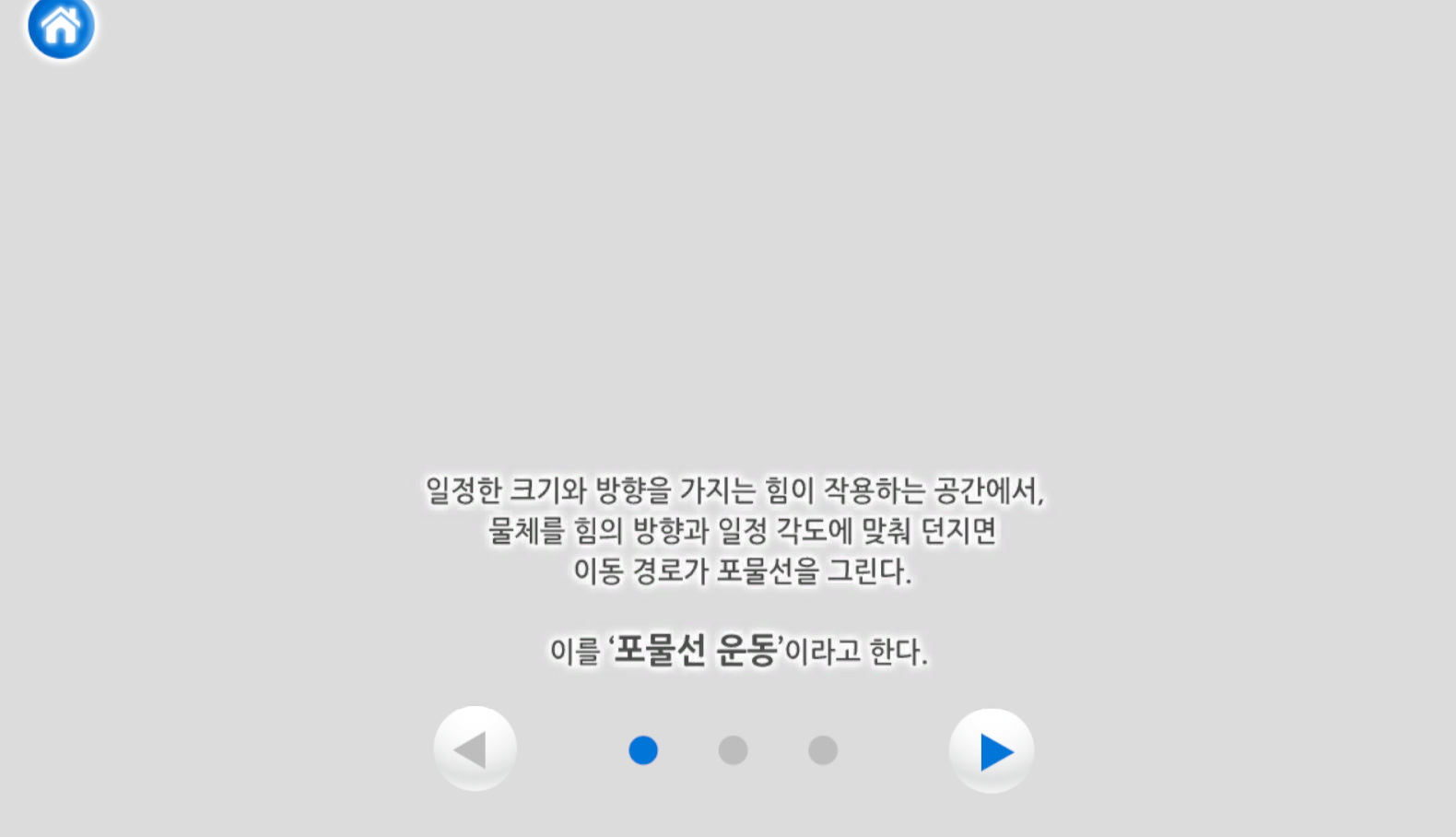Advance to the next page arrow
The height and width of the screenshot is (837, 1456).
992,750
